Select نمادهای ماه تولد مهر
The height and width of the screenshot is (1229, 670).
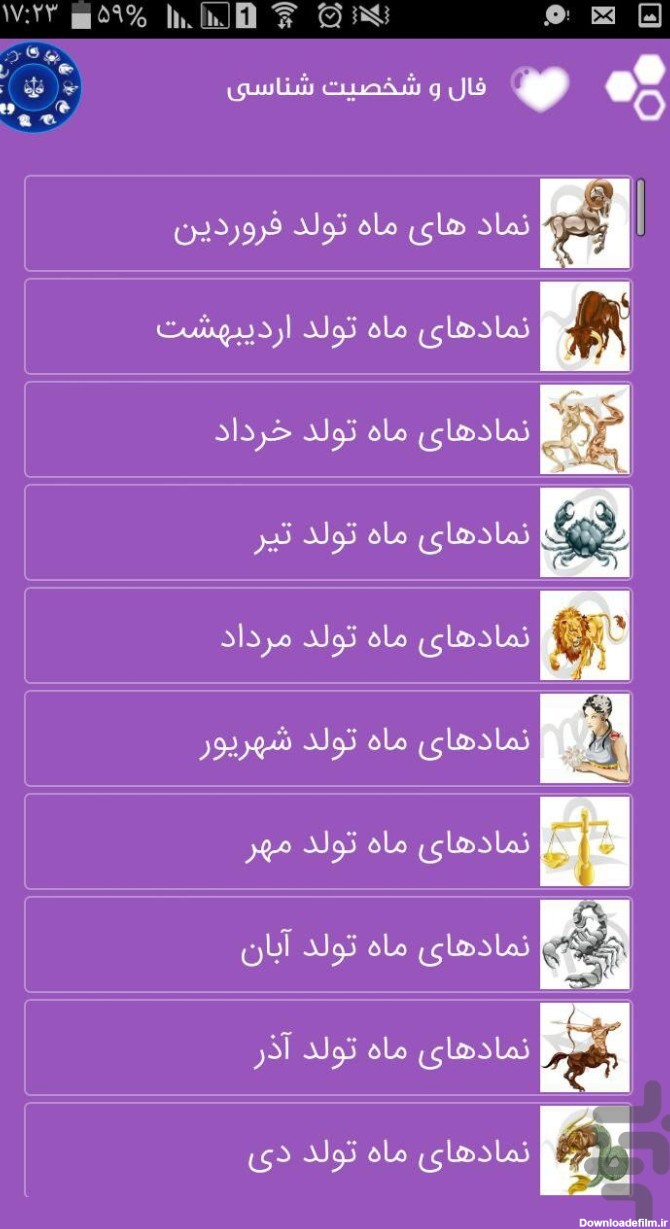point(328,842)
